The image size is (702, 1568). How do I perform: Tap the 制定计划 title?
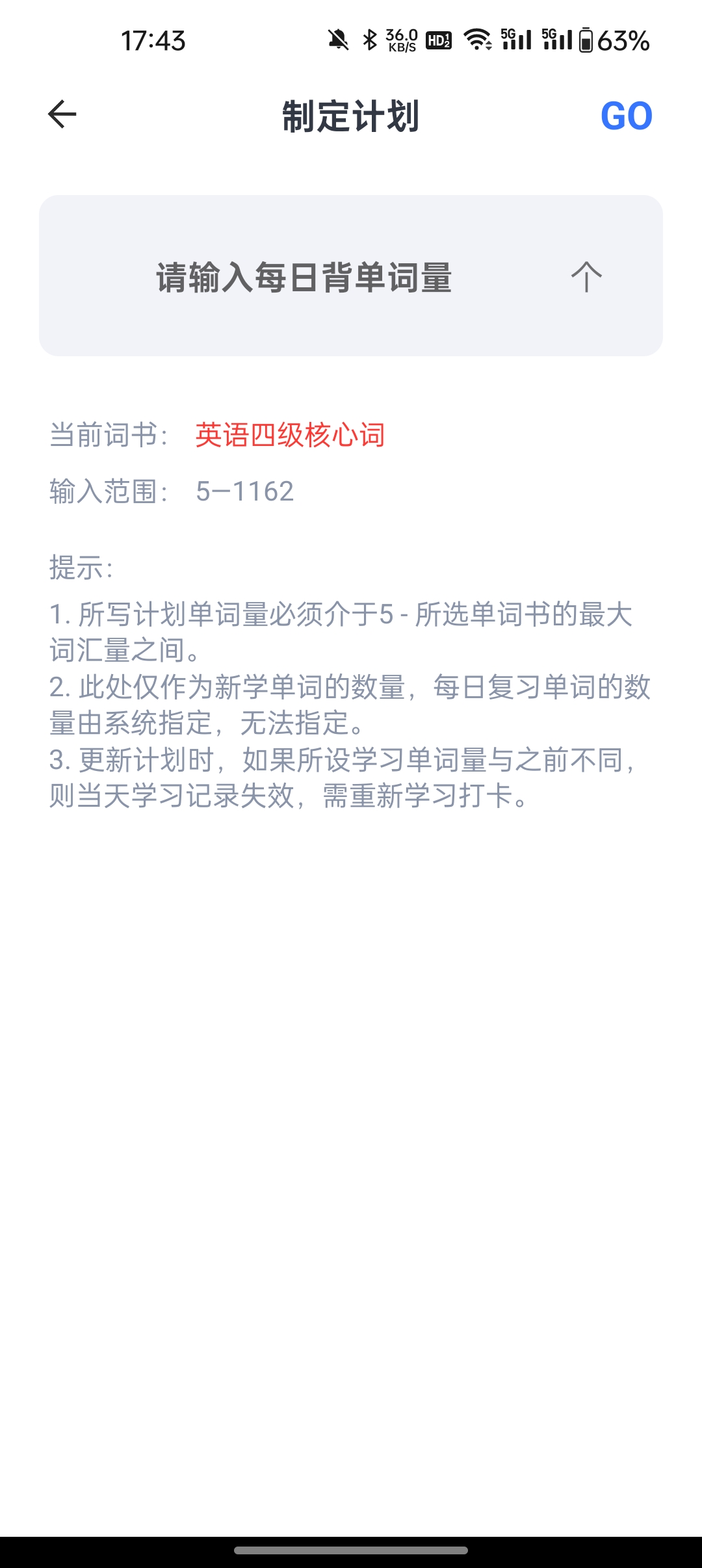[351, 116]
